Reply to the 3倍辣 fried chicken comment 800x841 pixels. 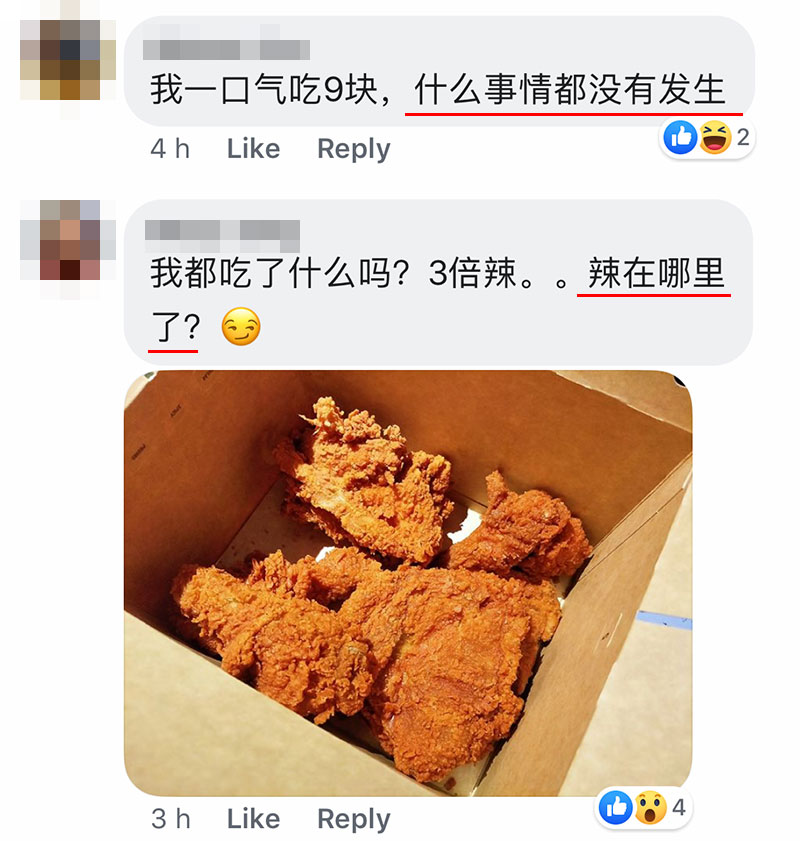[353, 819]
